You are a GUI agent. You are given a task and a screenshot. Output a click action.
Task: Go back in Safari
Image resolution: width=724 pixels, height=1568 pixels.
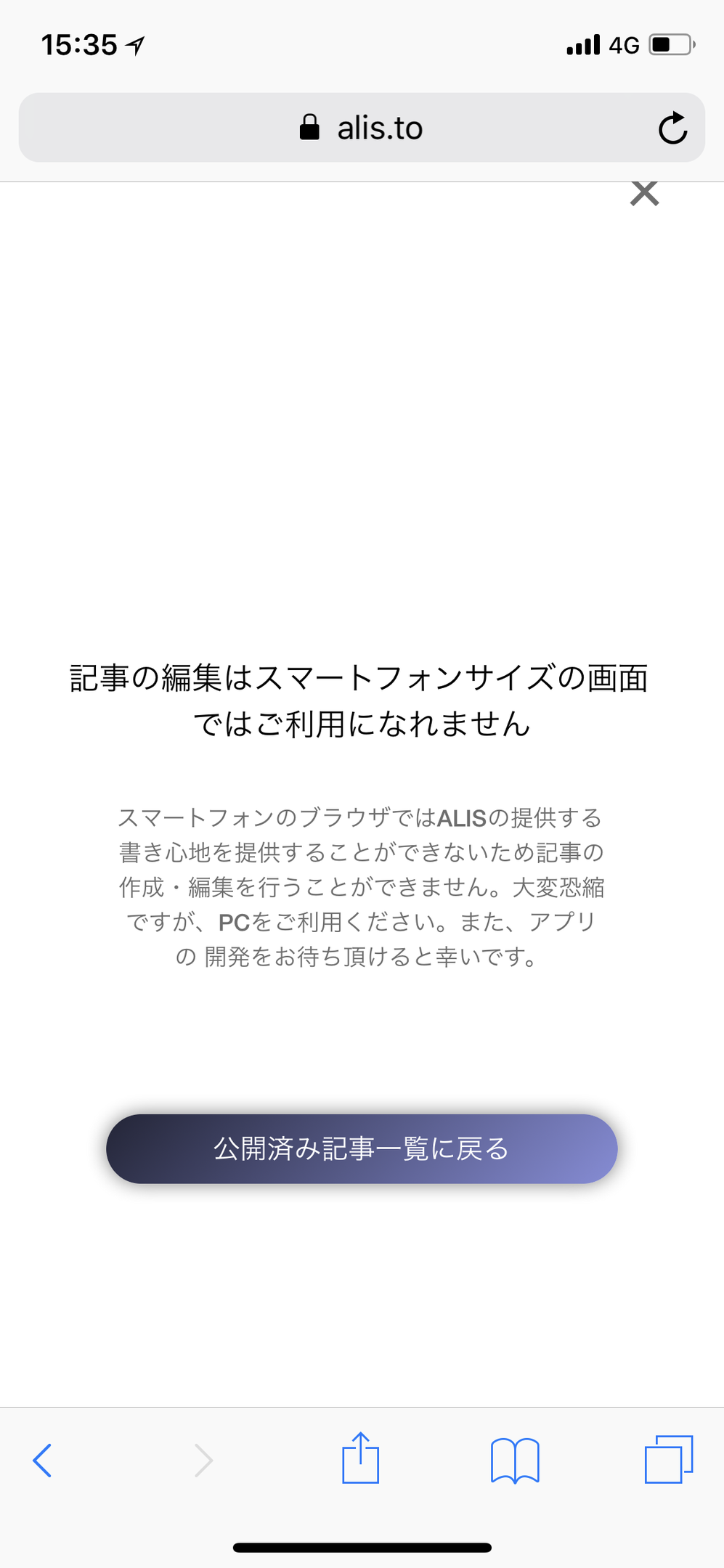coord(42,1460)
